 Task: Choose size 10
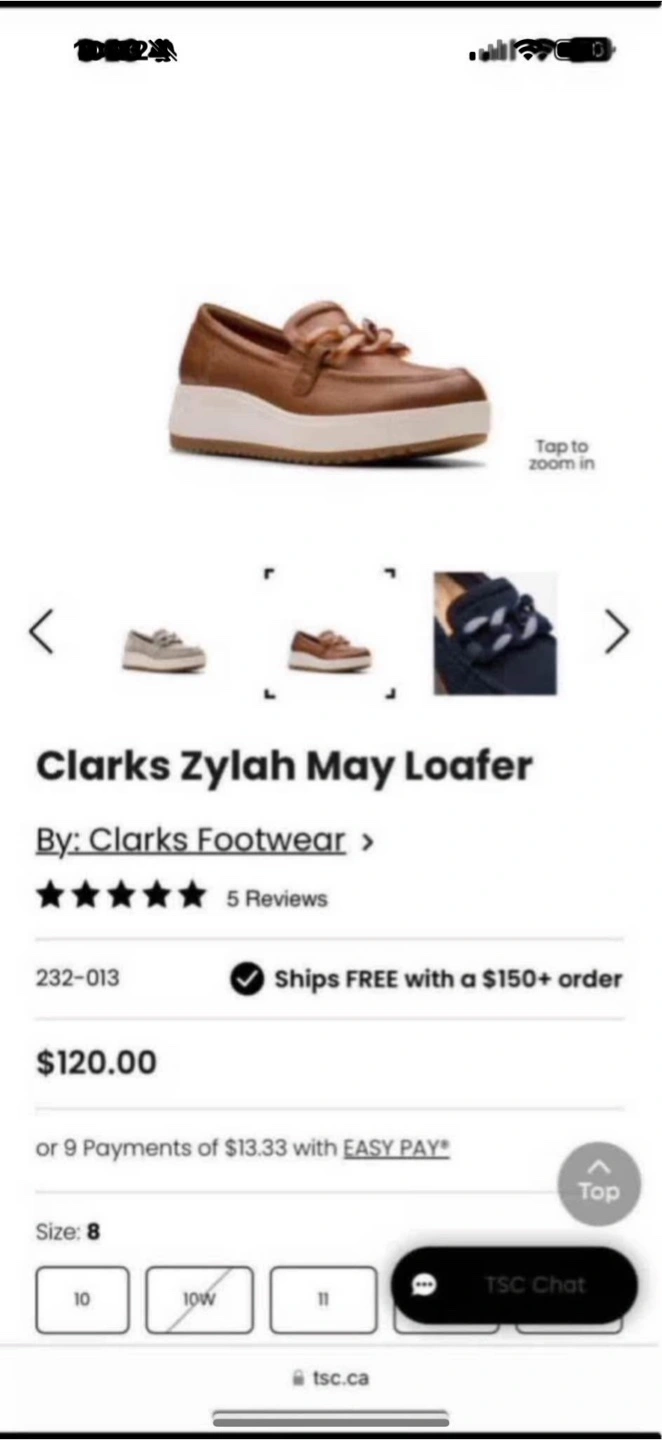click(82, 1300)
